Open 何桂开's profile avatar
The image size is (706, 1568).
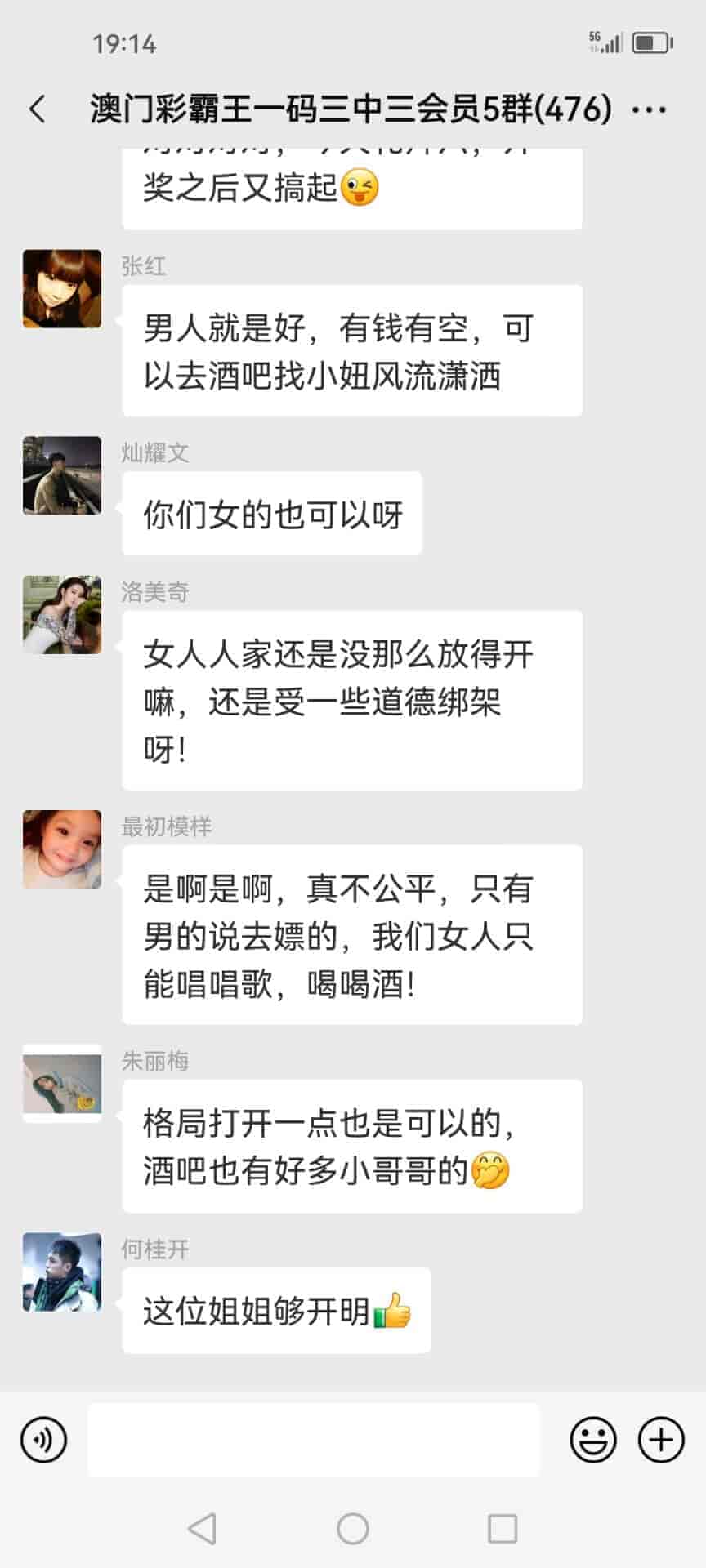pyautogui.click(x=62, y=1272)
